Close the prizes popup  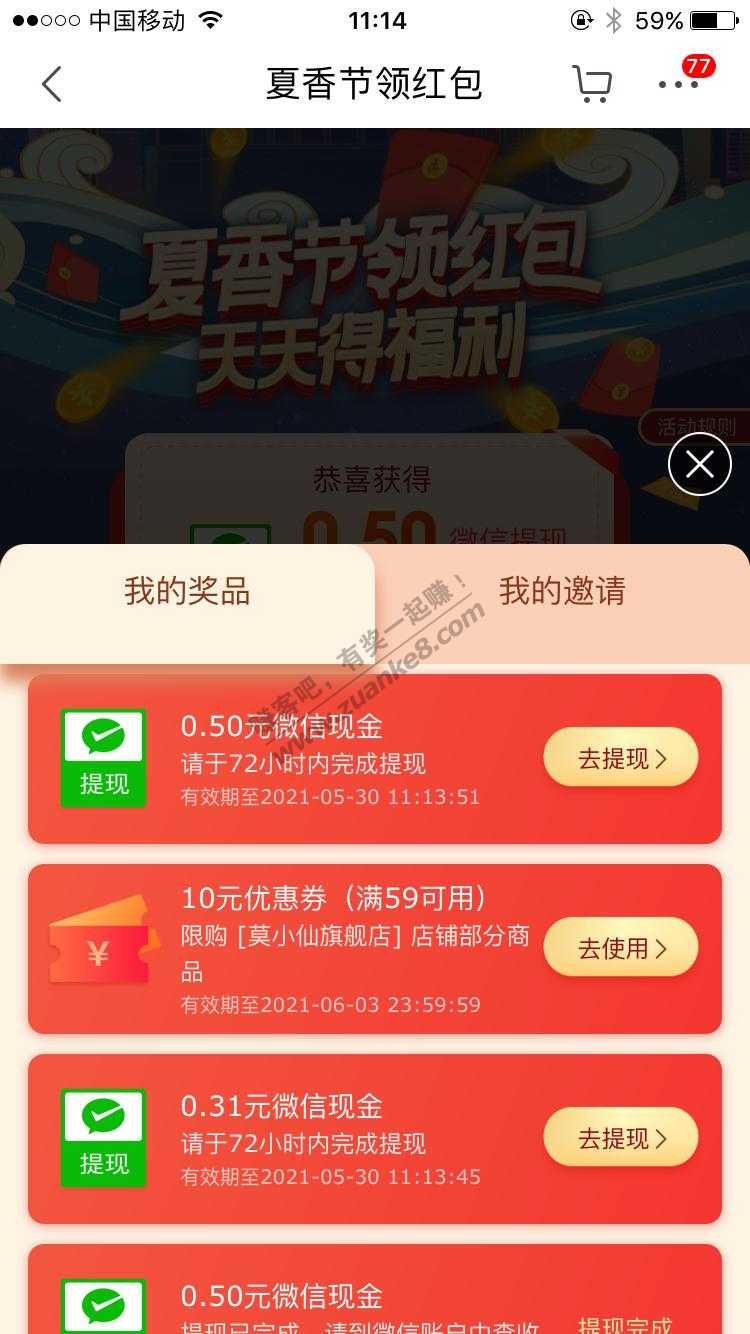(700, 464)
